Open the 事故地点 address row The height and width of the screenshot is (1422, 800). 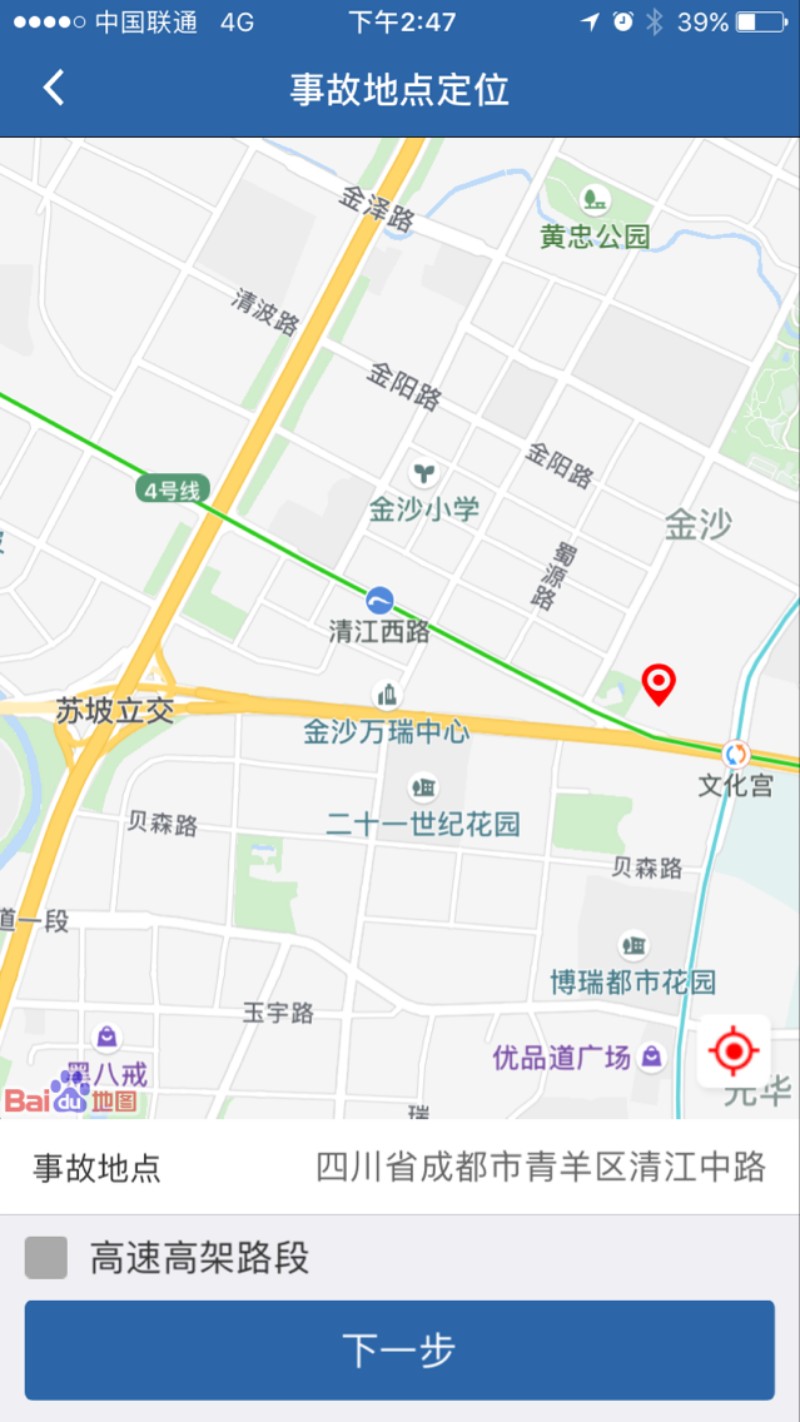(x=400, y=1167)
